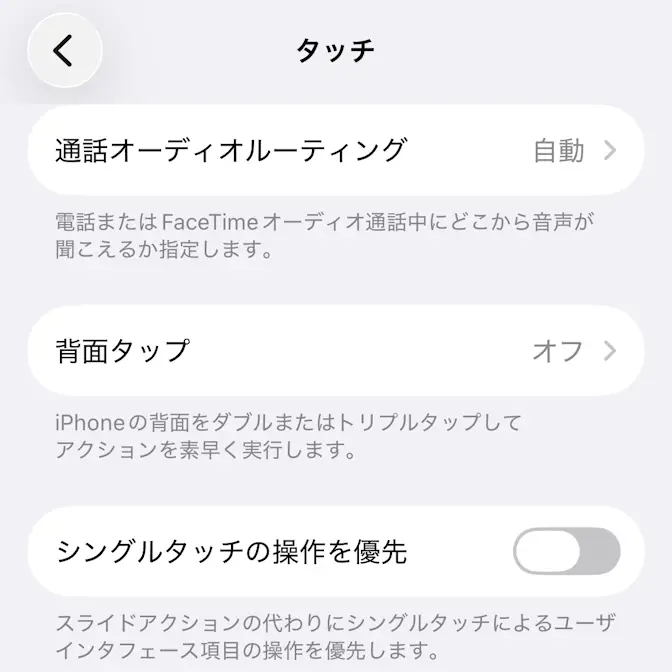Go back from the タッチ screen

tap(65, 50)
